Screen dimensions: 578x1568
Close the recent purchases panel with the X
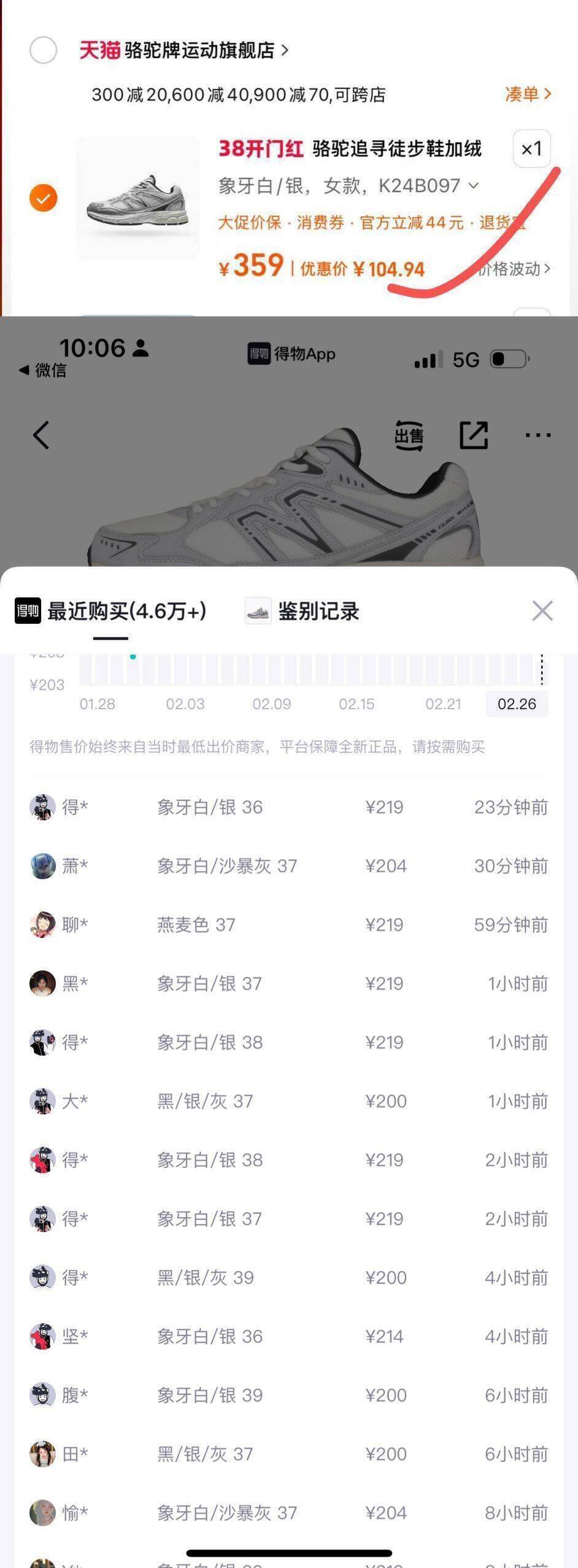coord(542,611)
